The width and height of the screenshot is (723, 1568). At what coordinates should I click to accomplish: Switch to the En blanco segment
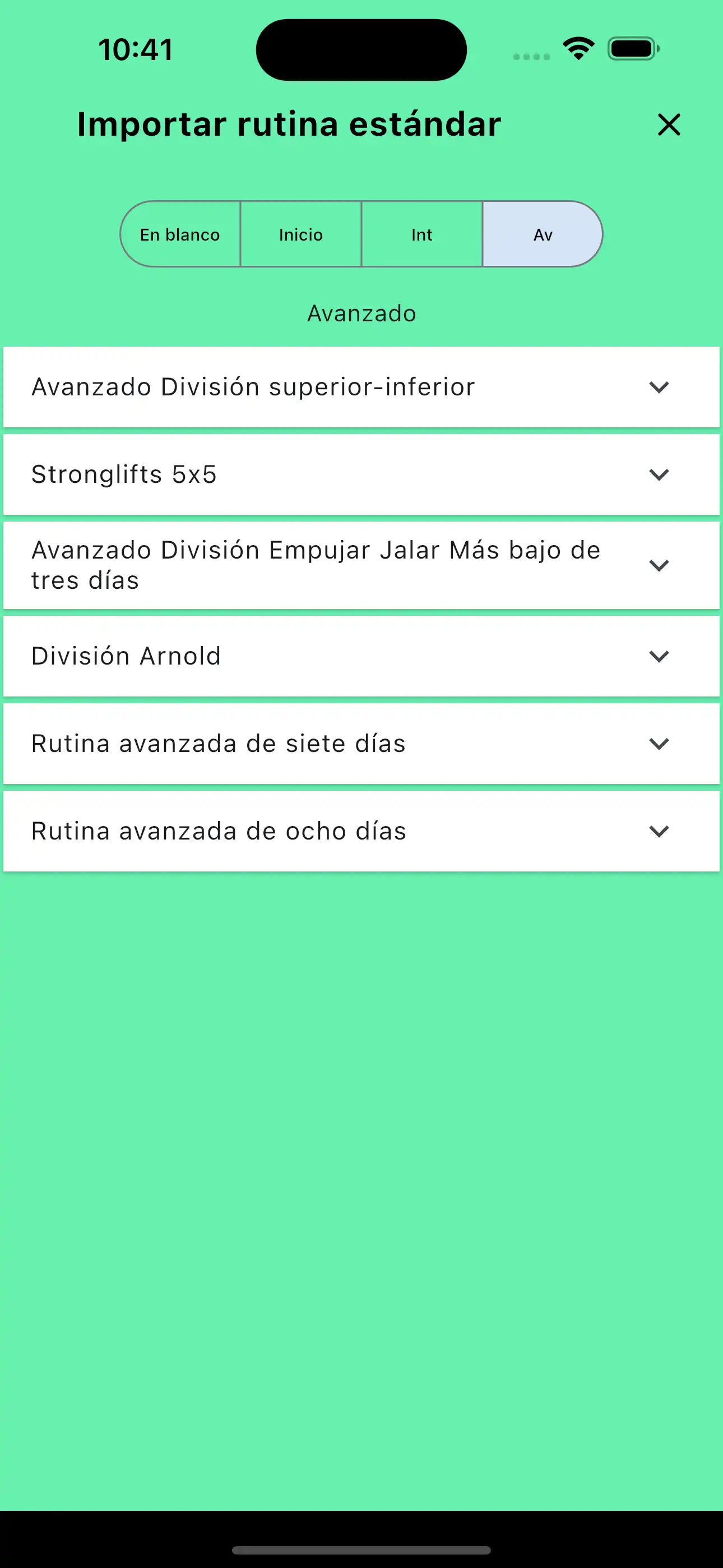(x=180, y=234)
